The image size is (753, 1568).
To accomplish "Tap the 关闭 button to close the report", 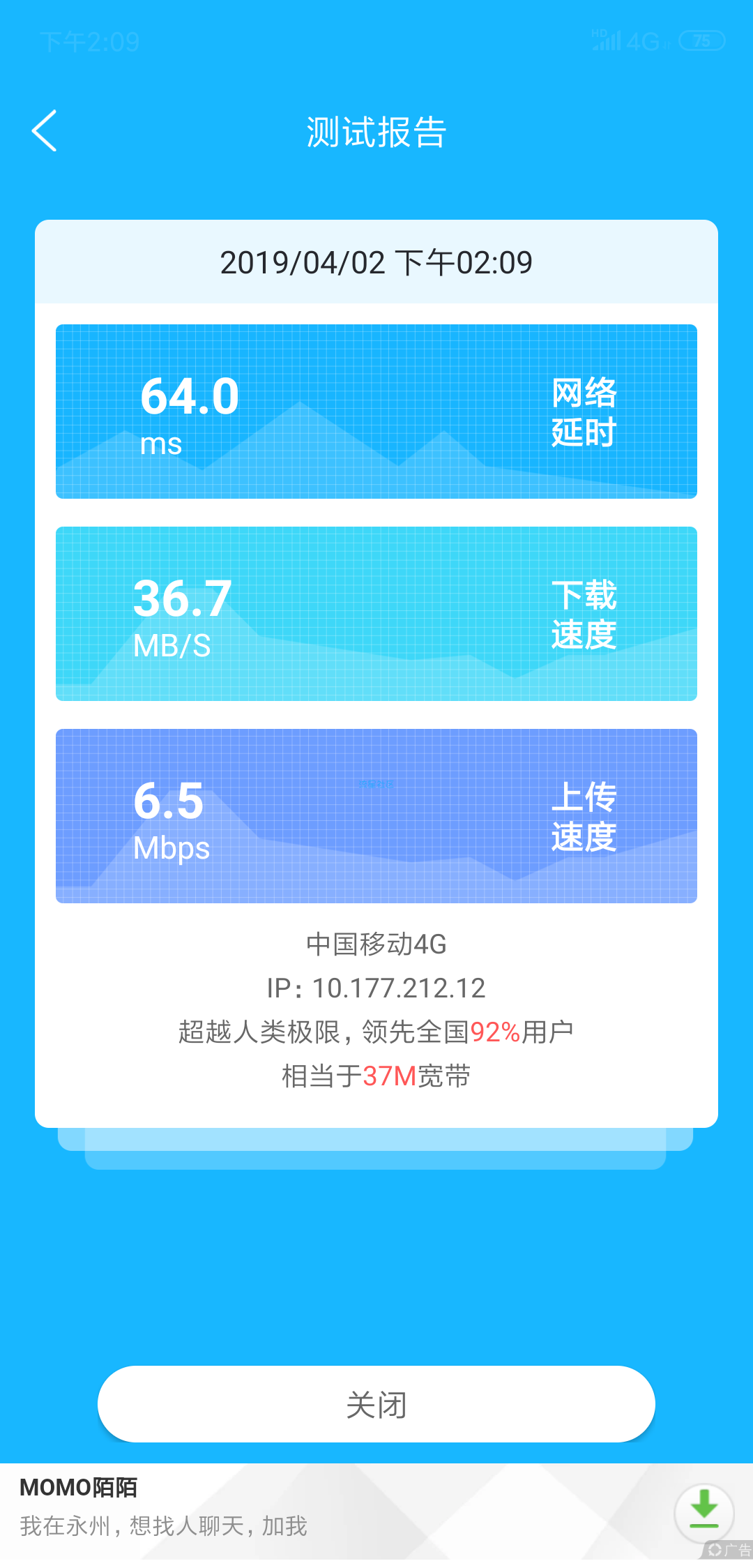I will pos(376,1404).
